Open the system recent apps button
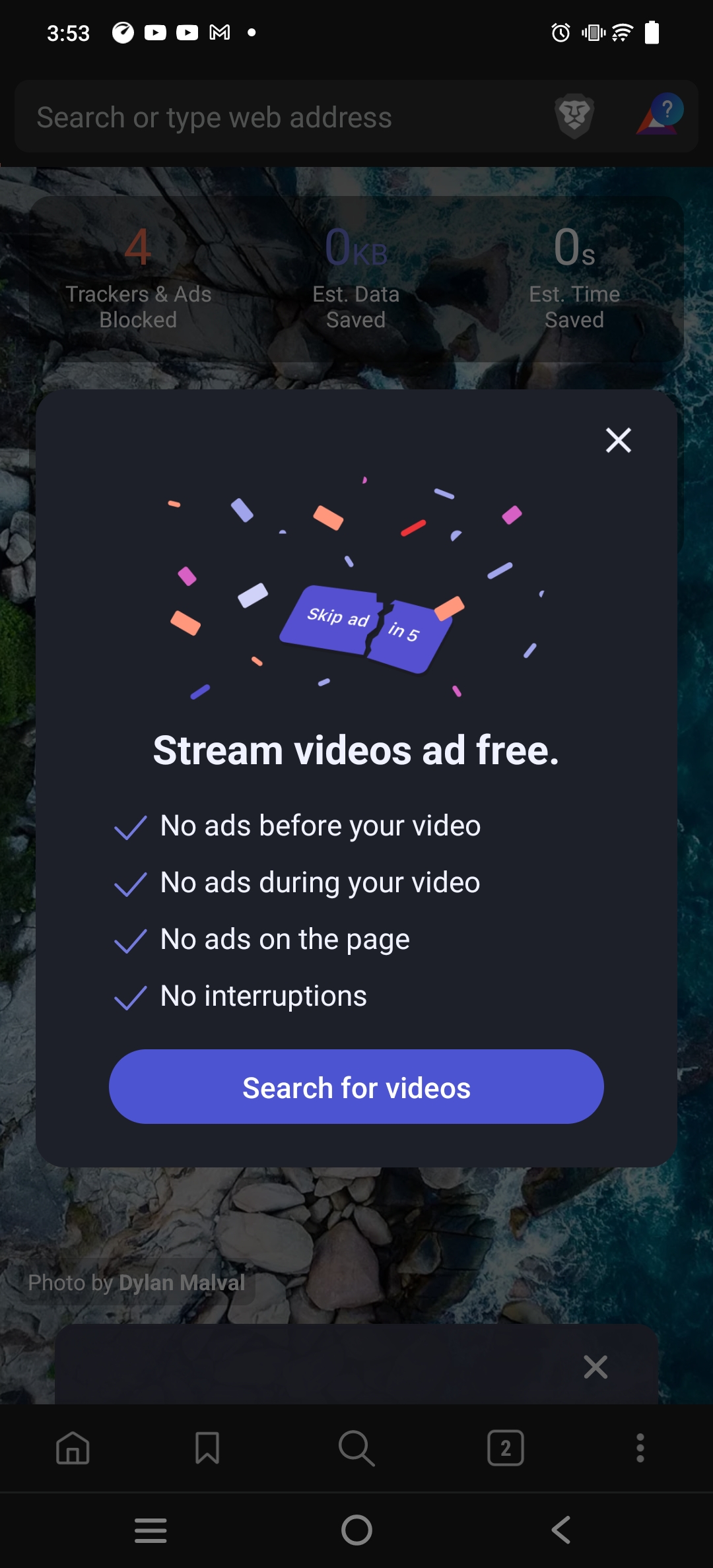713x1568 pixels. click(x=151, y=1530)
